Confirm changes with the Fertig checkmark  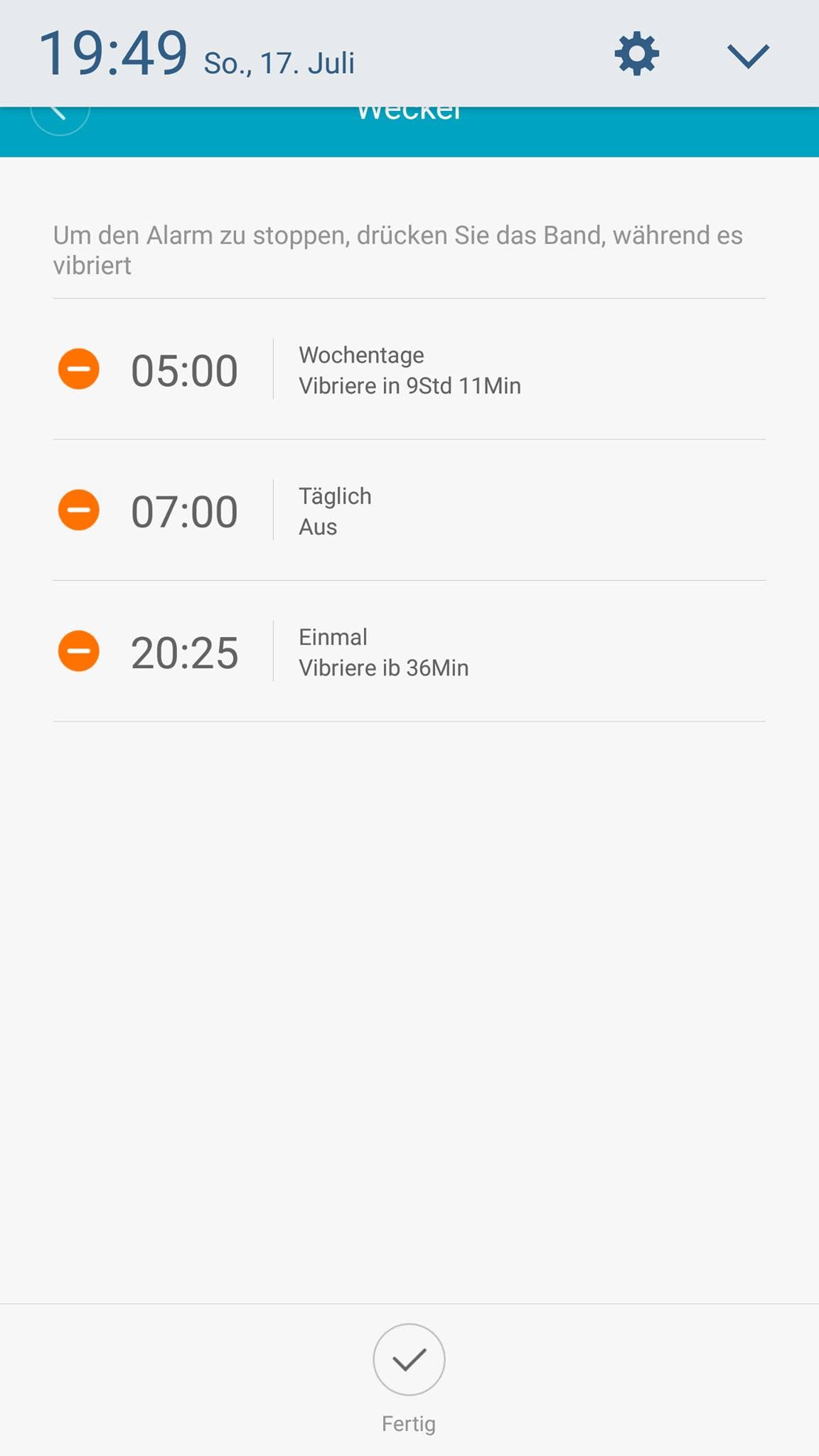coord(409,1359)
